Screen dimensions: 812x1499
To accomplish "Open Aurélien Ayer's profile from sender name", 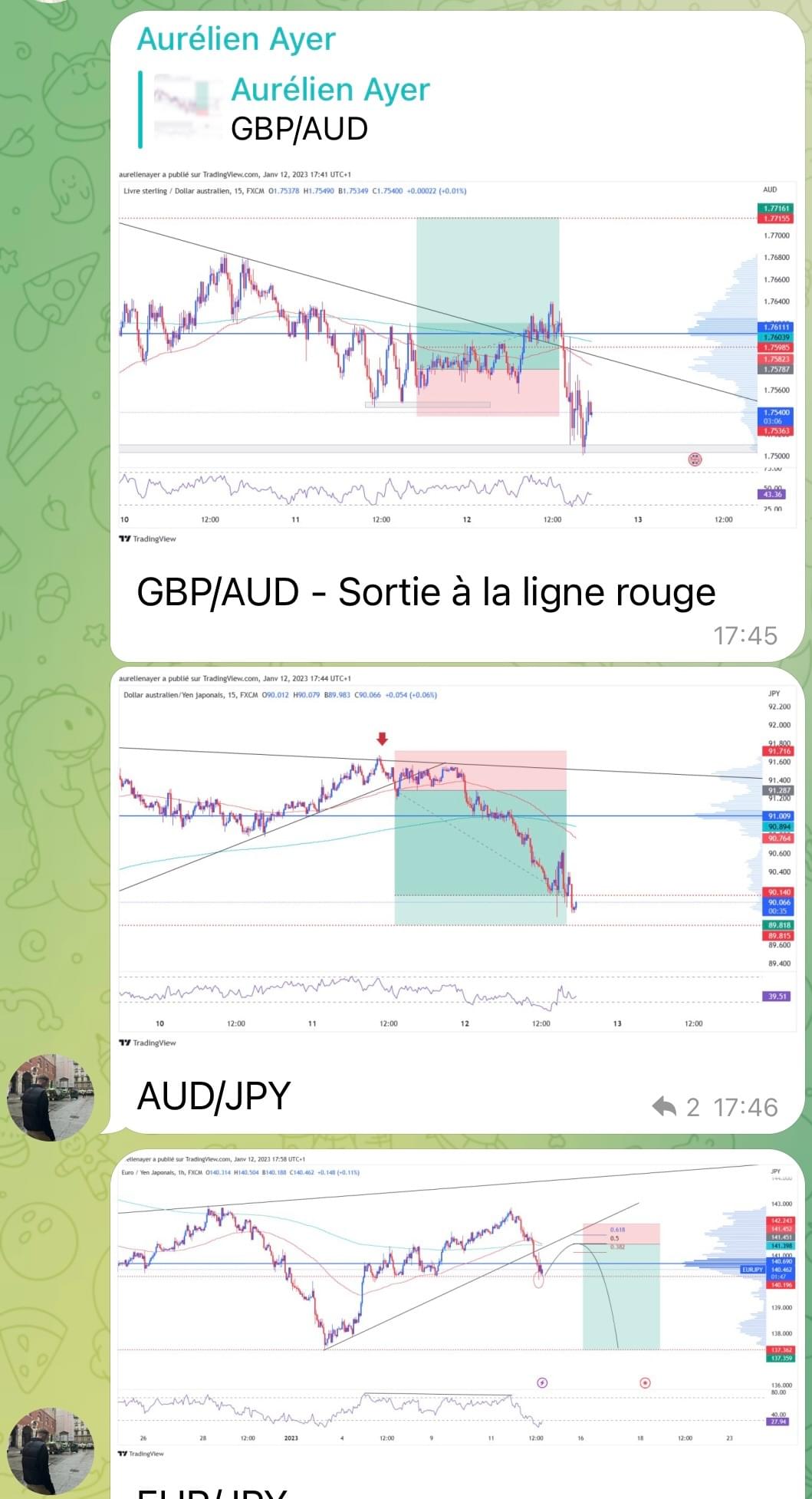I will [x=236, y=39].
